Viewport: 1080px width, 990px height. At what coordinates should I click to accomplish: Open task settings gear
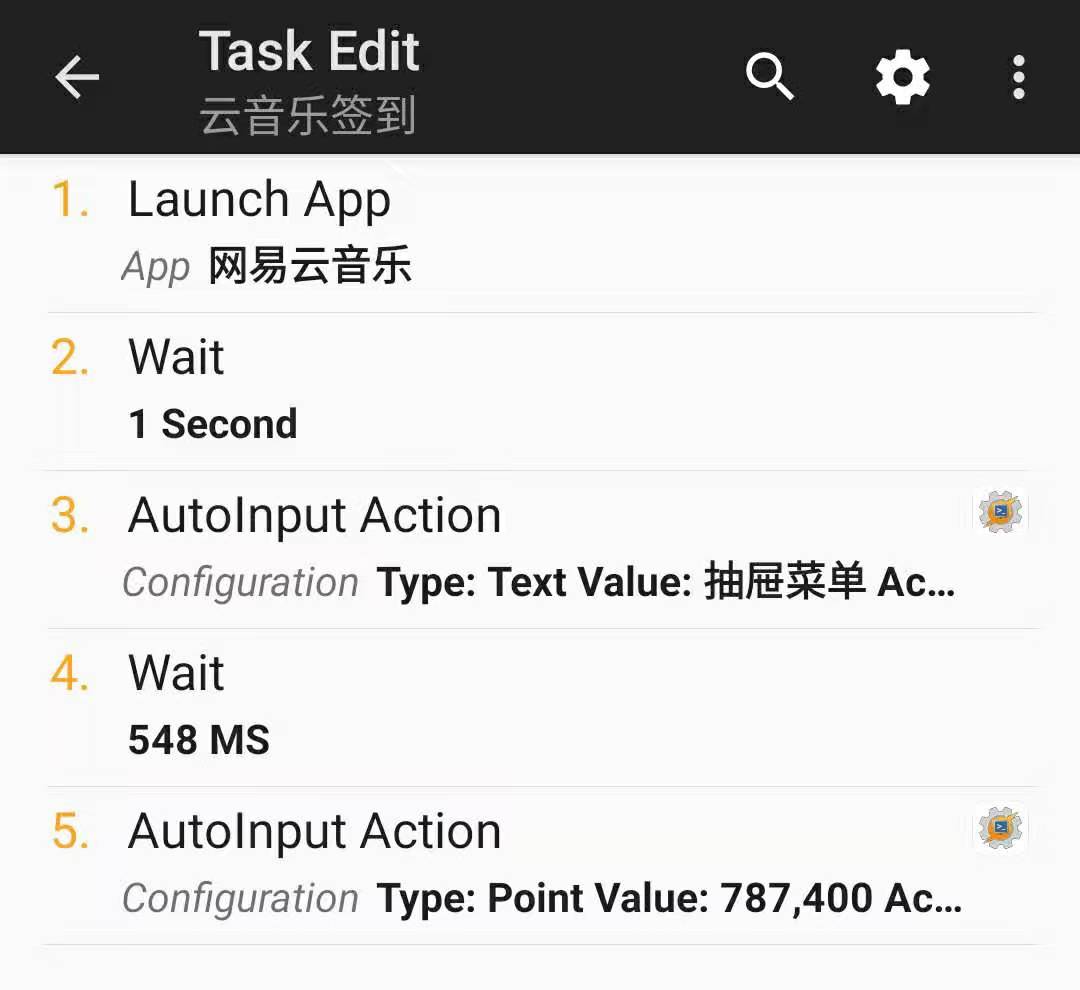(902, 77)
